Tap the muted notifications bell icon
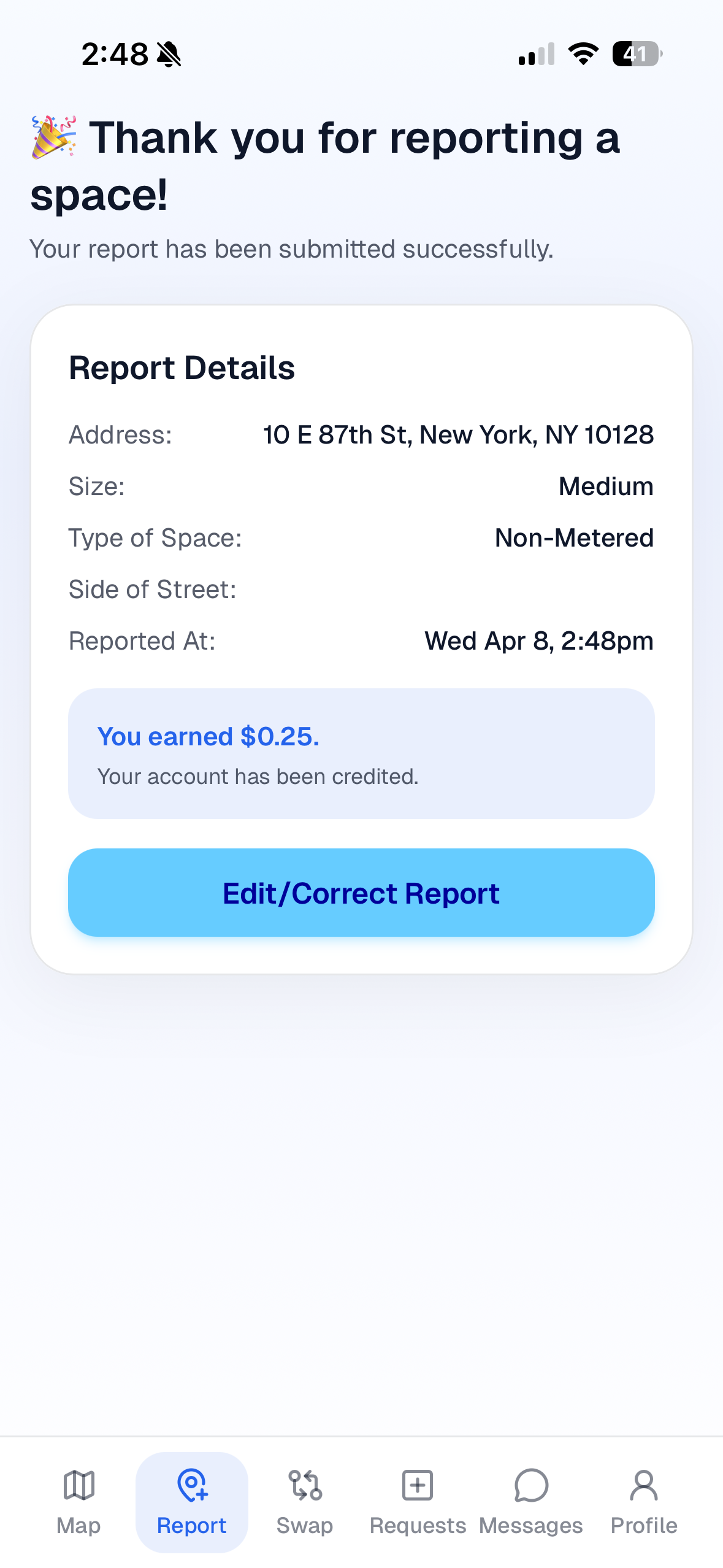Image resolution: width=723 pixels, height=1568 pixels. tap(170, 55)
